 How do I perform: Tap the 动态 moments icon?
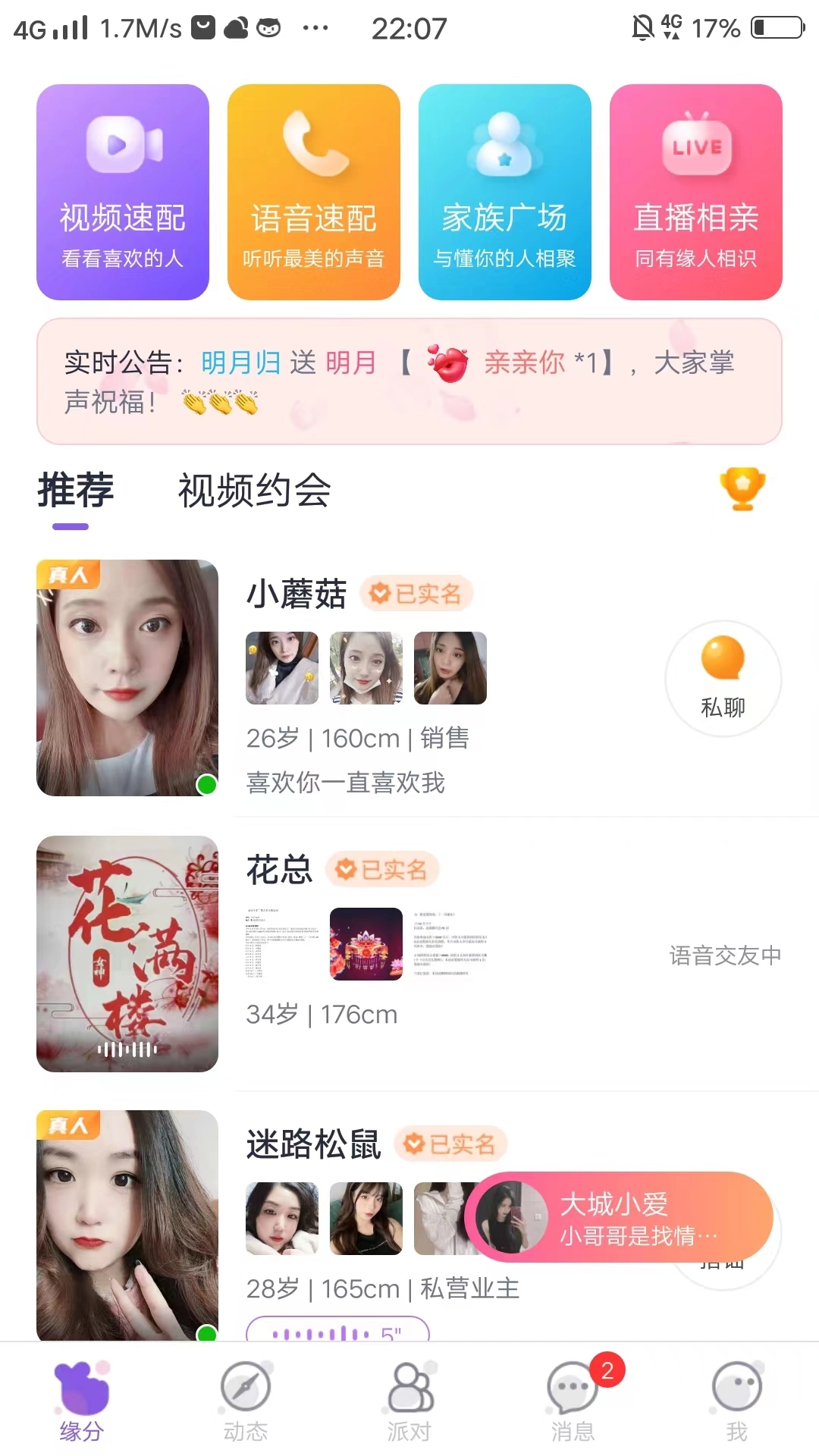tap(246, 1399)
